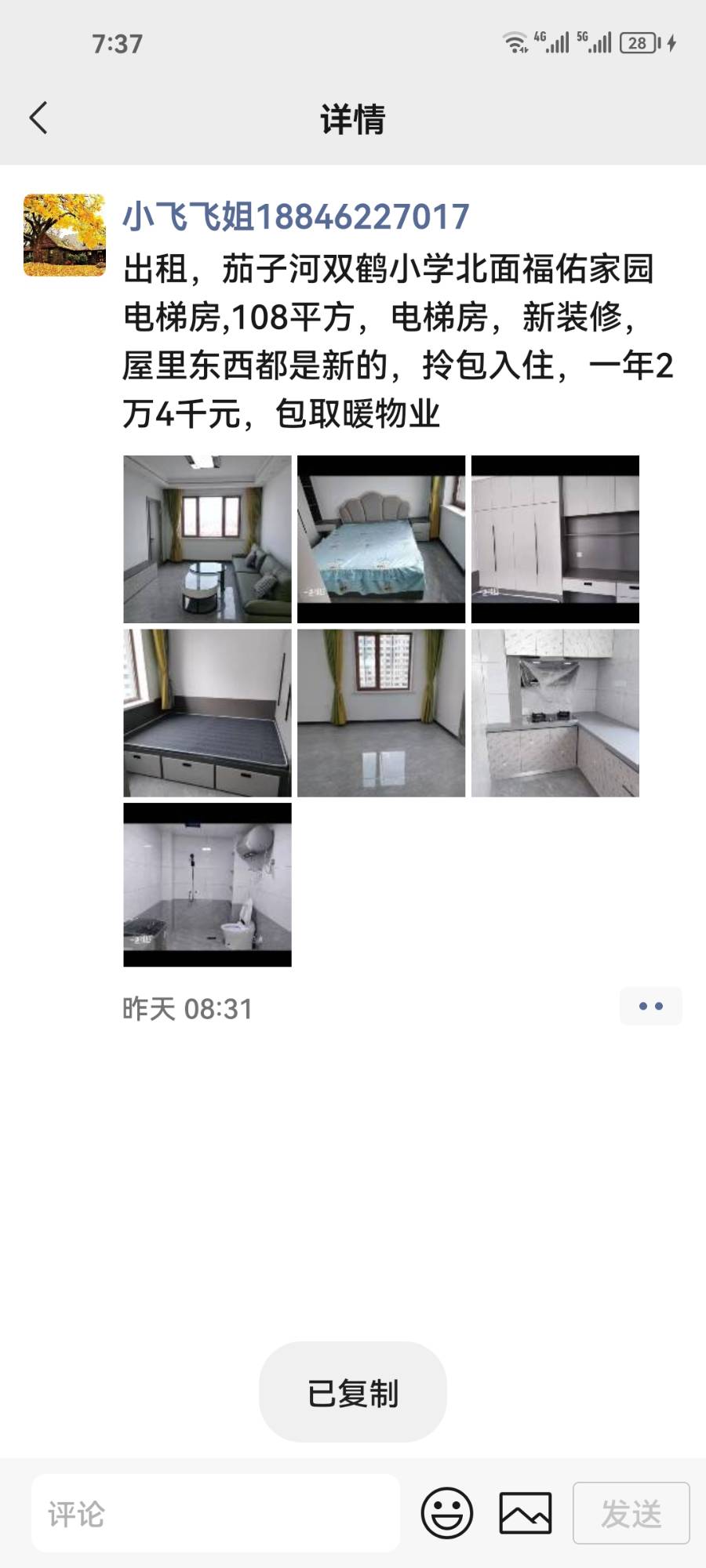
Task: View the empty room with window photo
Action: coord(381,713)
